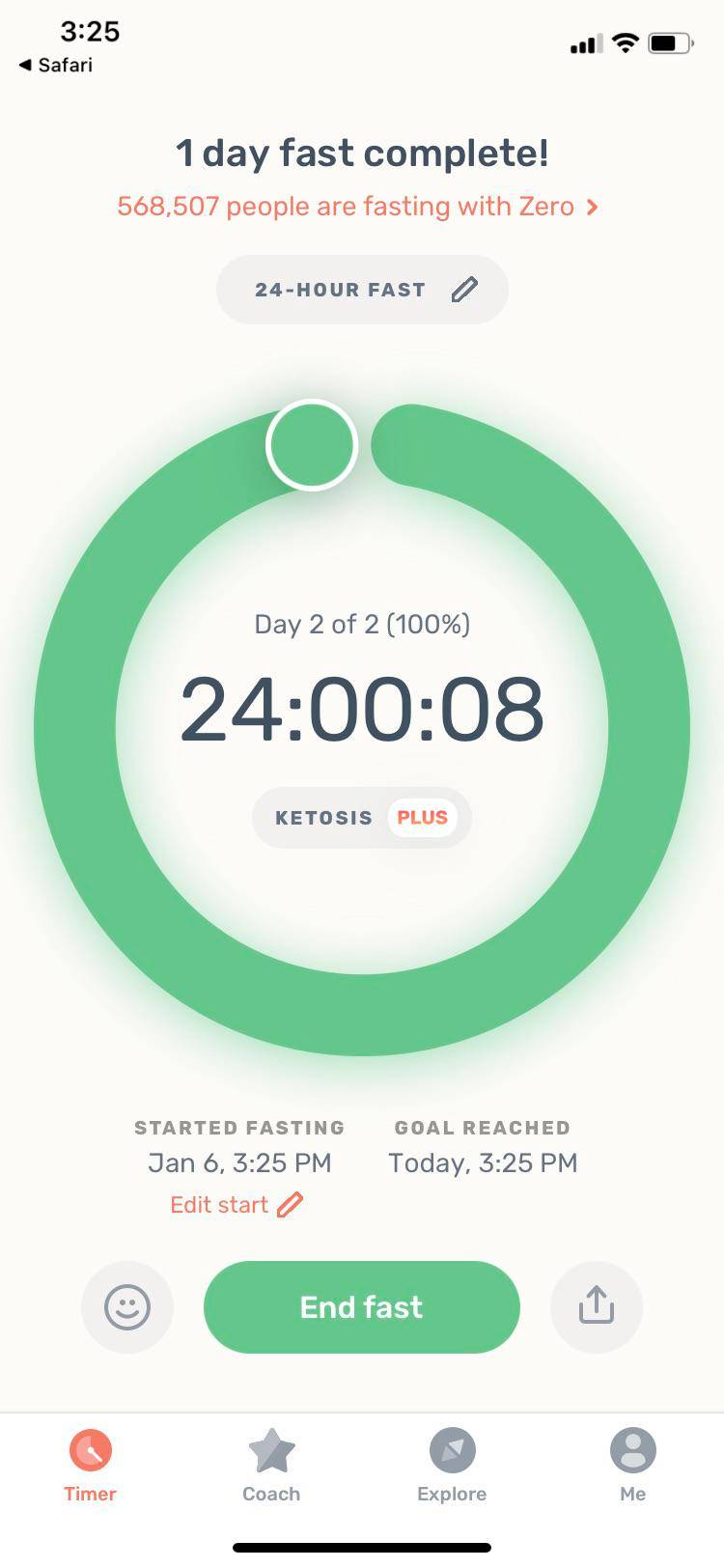Tap the Explore compass icon
This screenshot has height=1568, width=724.
tap(452, 1450)
